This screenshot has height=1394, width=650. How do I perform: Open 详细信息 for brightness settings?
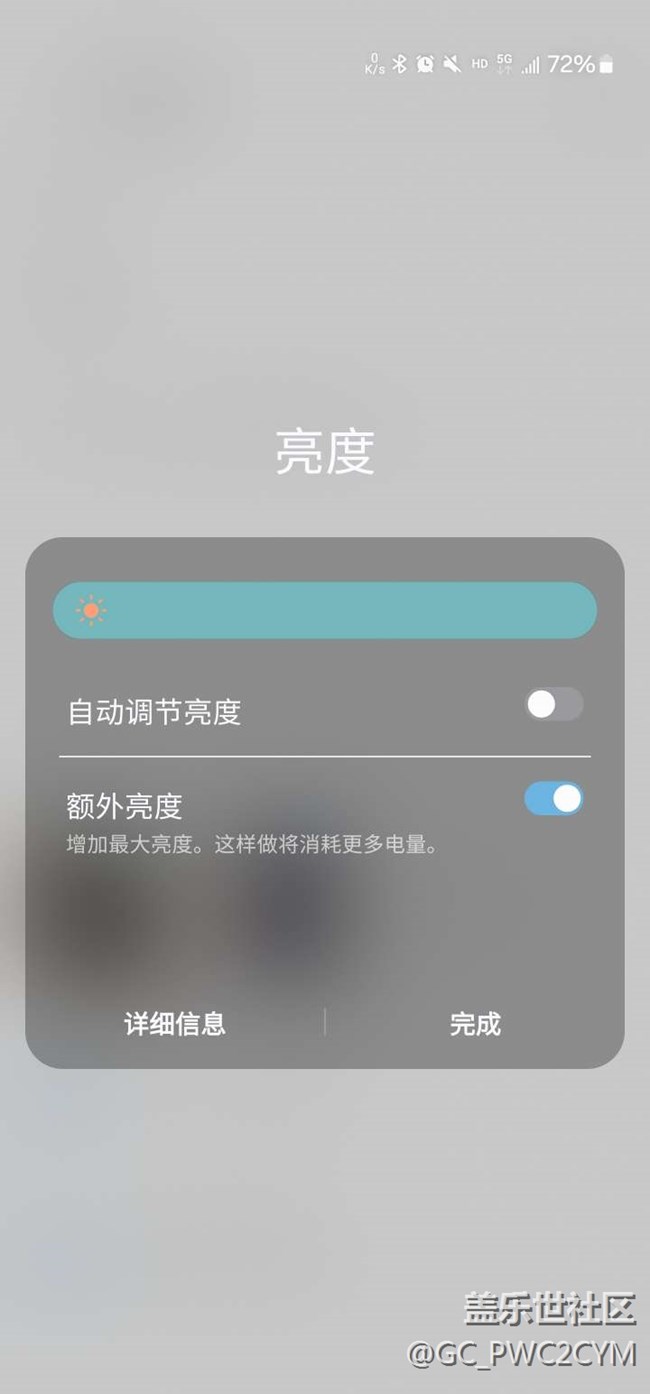click(175, 1024)
